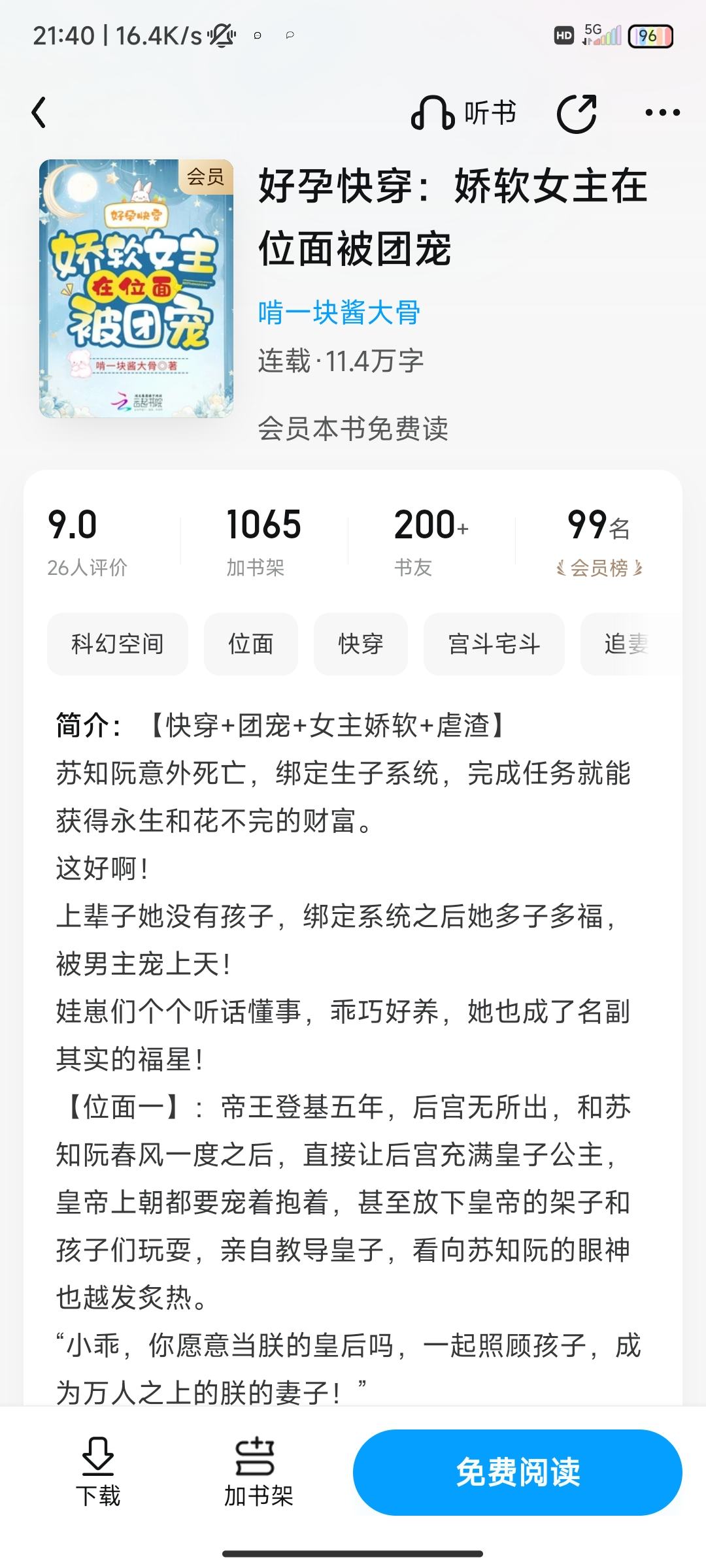Open author 啃一块酱大骨's page
Viewport: 706px width, 1568px height.
(x=339, y=313)
